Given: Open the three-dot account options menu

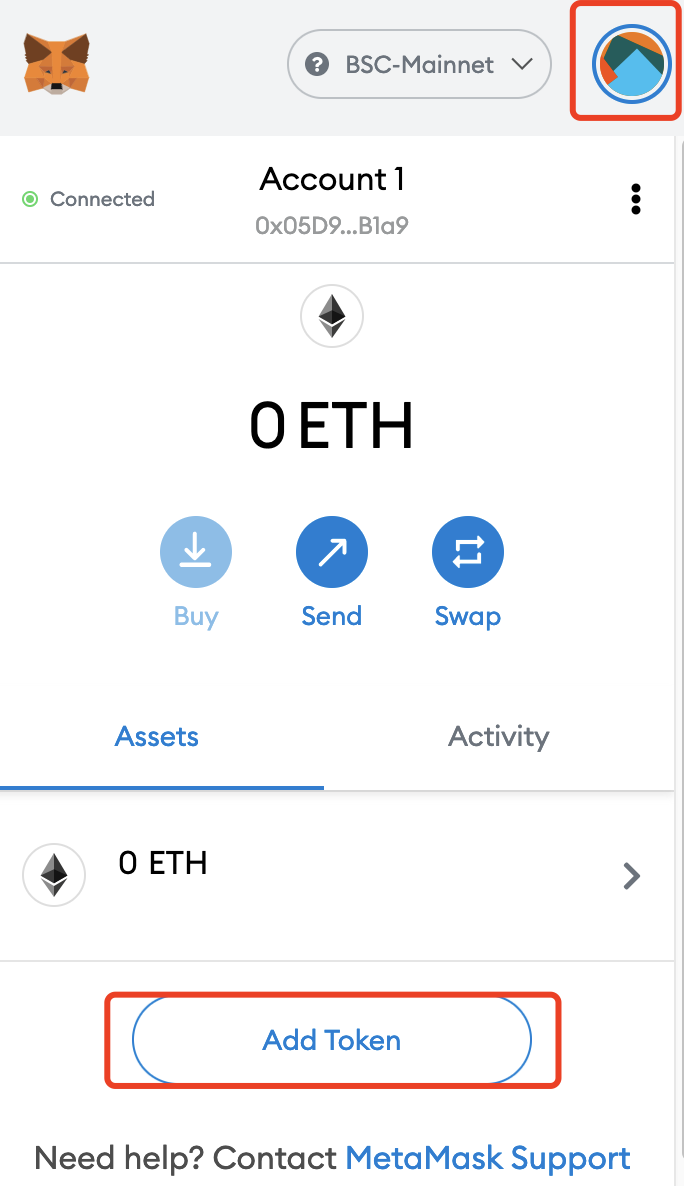Looking at the screenshot, I should pos(636,199).
